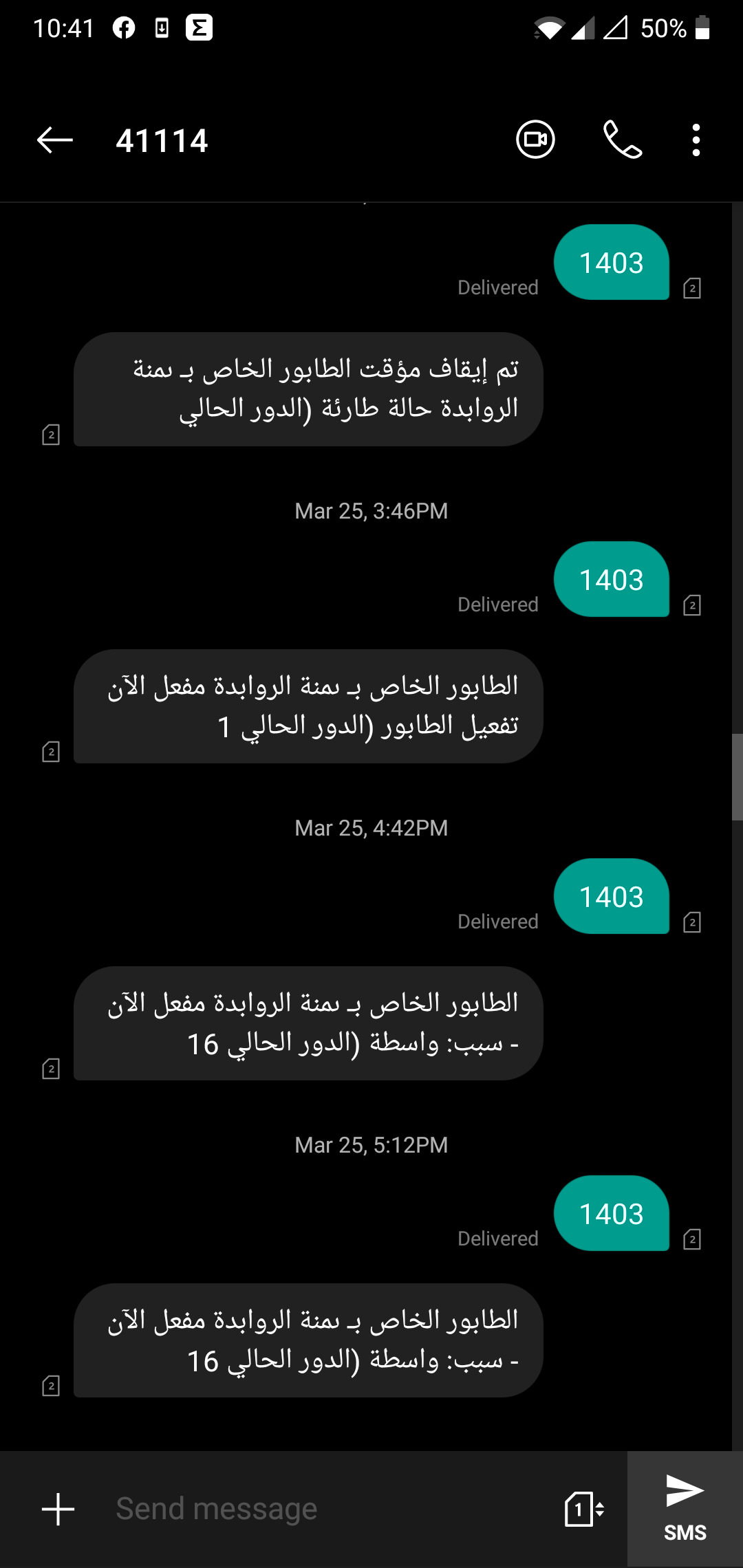
Task: Open the overflow menu
Action: tap(696, 140)
